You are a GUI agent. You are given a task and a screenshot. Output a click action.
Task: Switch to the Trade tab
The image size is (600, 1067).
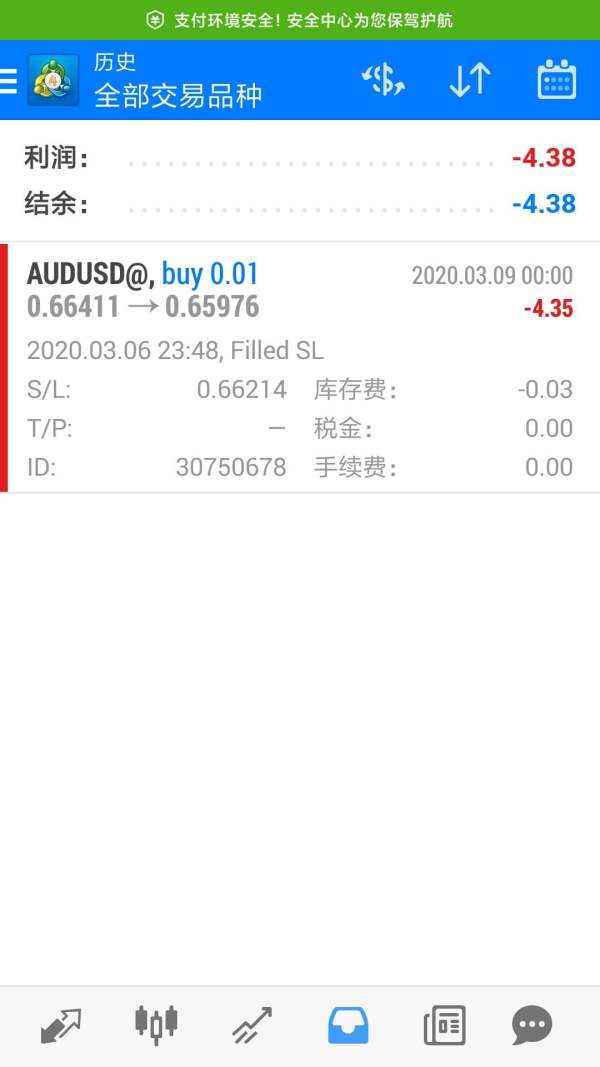pyautogui.click(x=252, y=1025)
